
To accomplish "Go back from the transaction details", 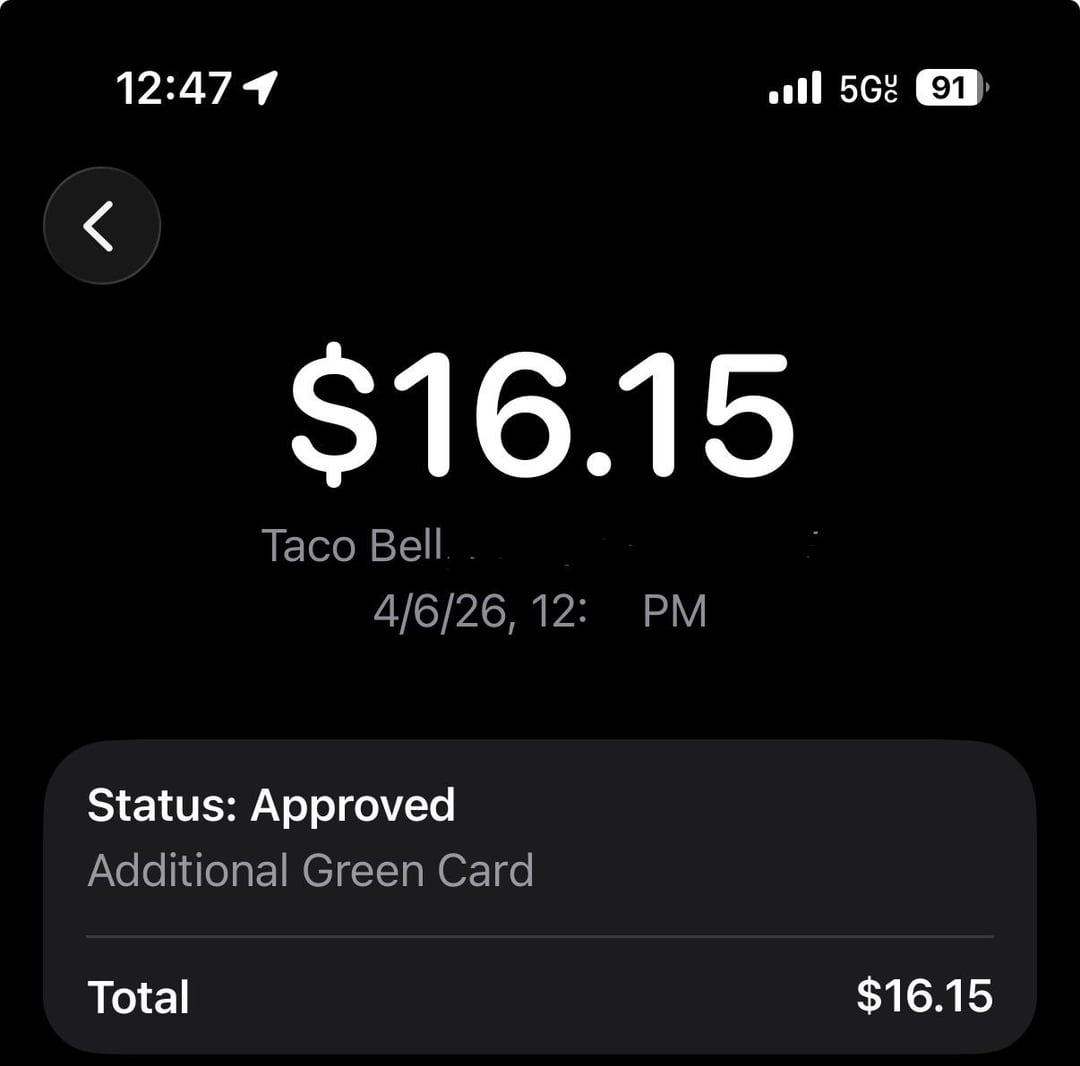I will pyautogui.click(x=101, y=226).
